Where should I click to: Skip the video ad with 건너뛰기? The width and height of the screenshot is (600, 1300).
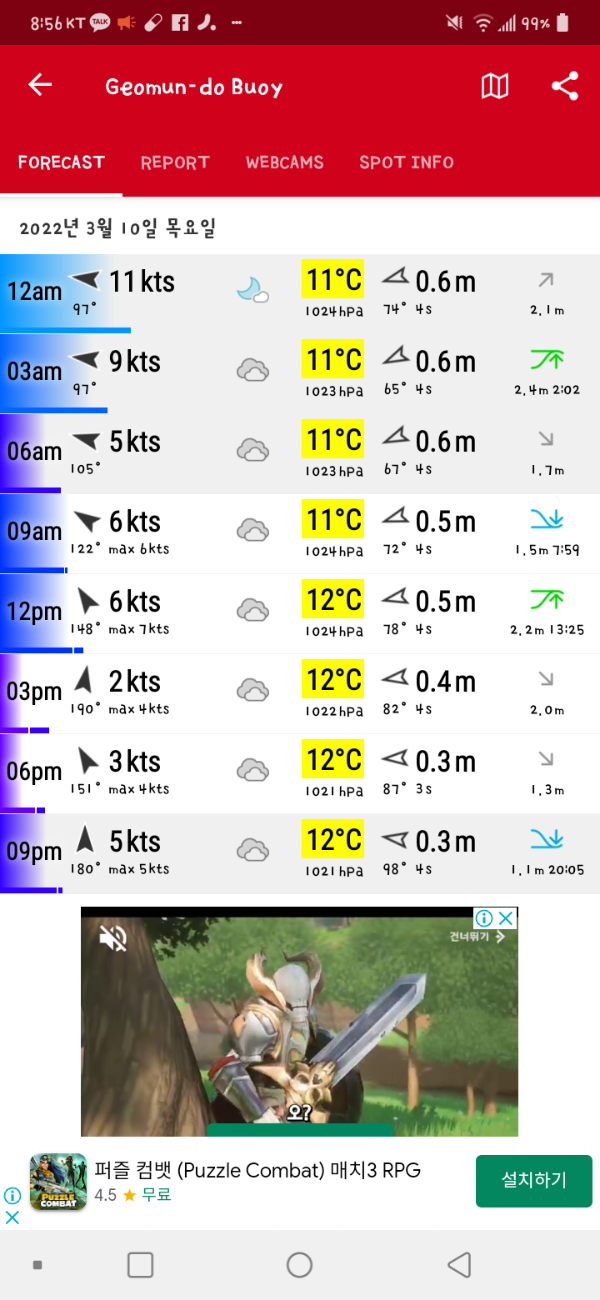point(477,937)
